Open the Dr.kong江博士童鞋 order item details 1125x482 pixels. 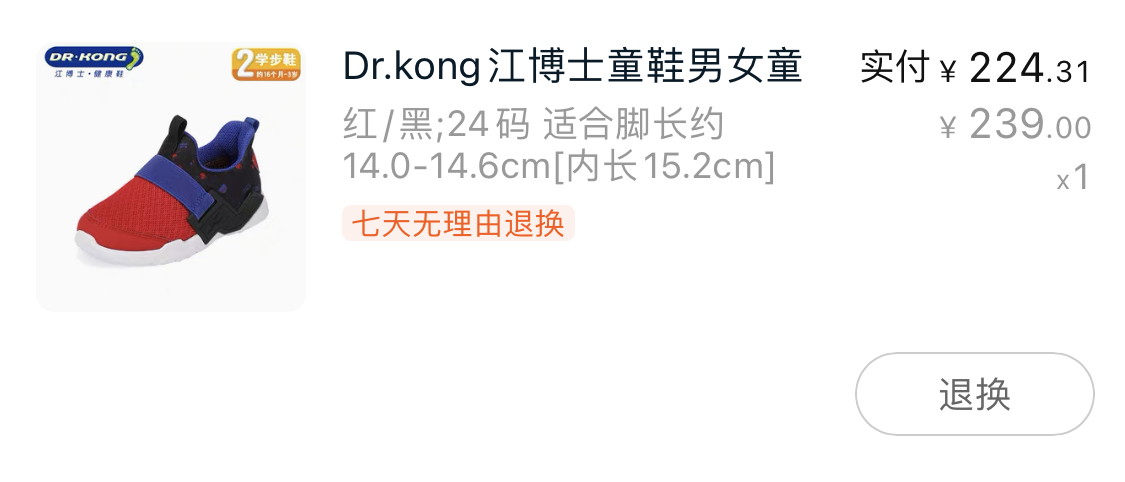(572, 67)
